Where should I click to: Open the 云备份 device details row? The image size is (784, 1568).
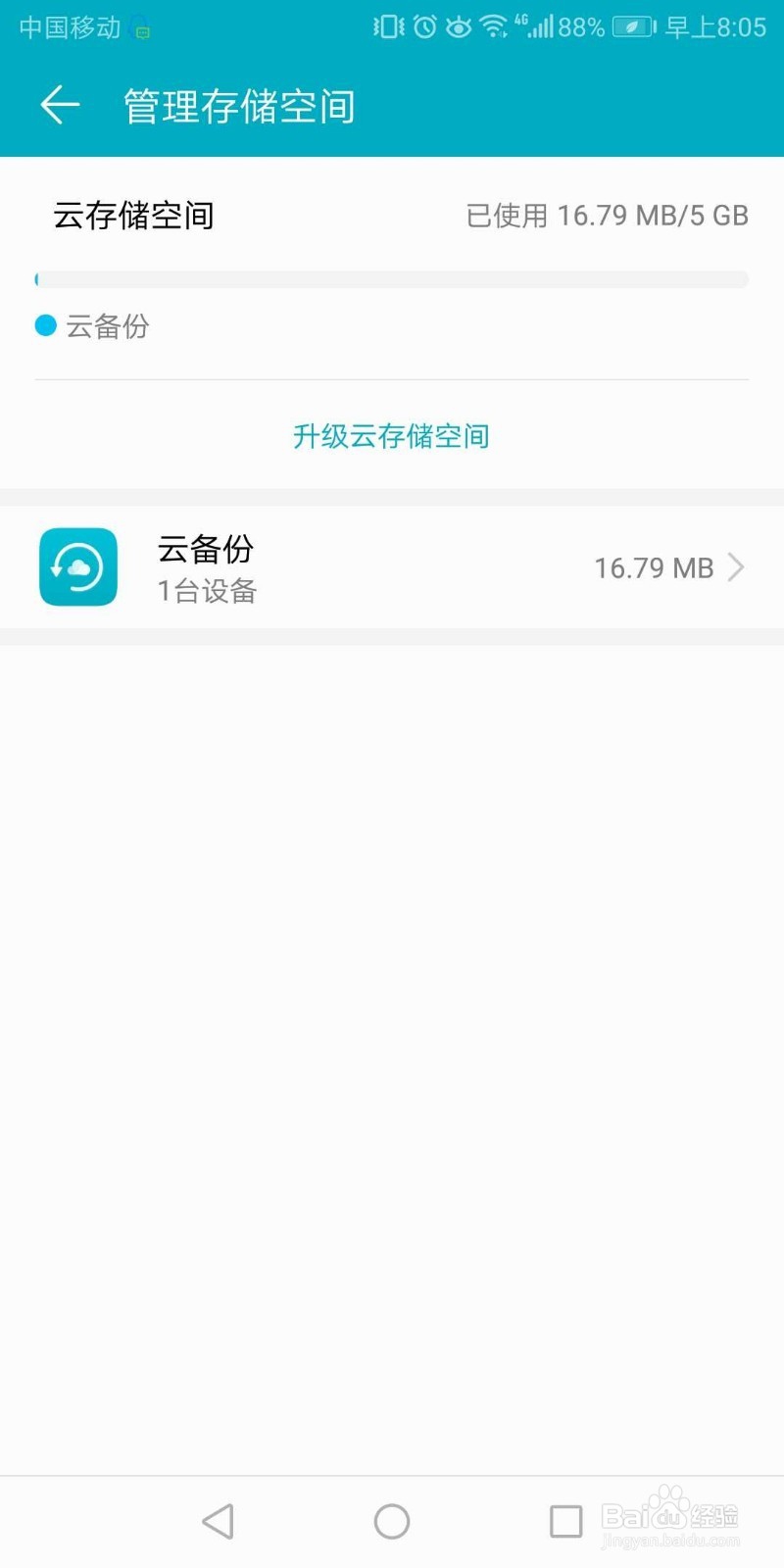[x=392, y=566]
